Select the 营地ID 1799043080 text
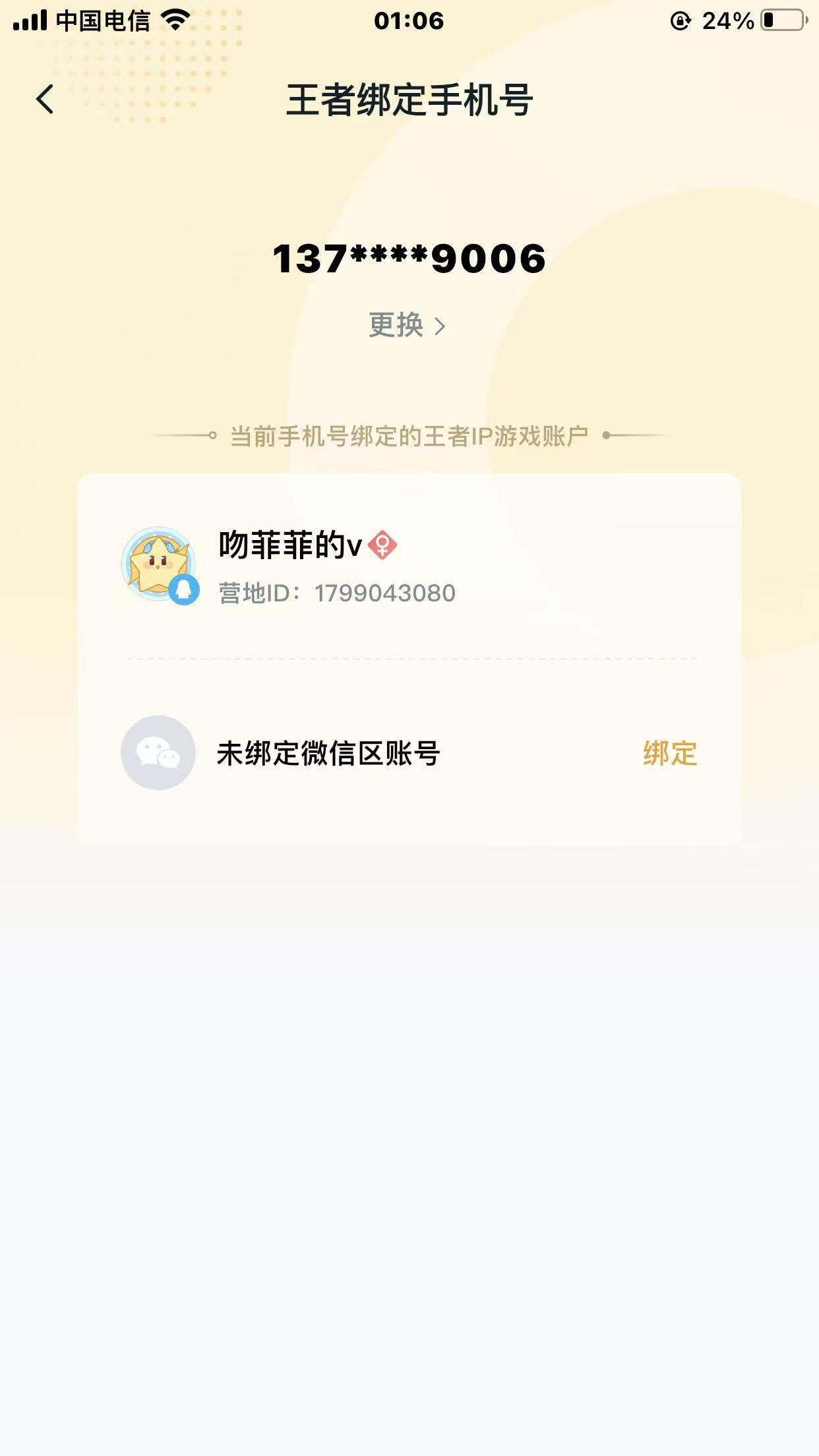 pyautogui.click(x=336, y=593)
